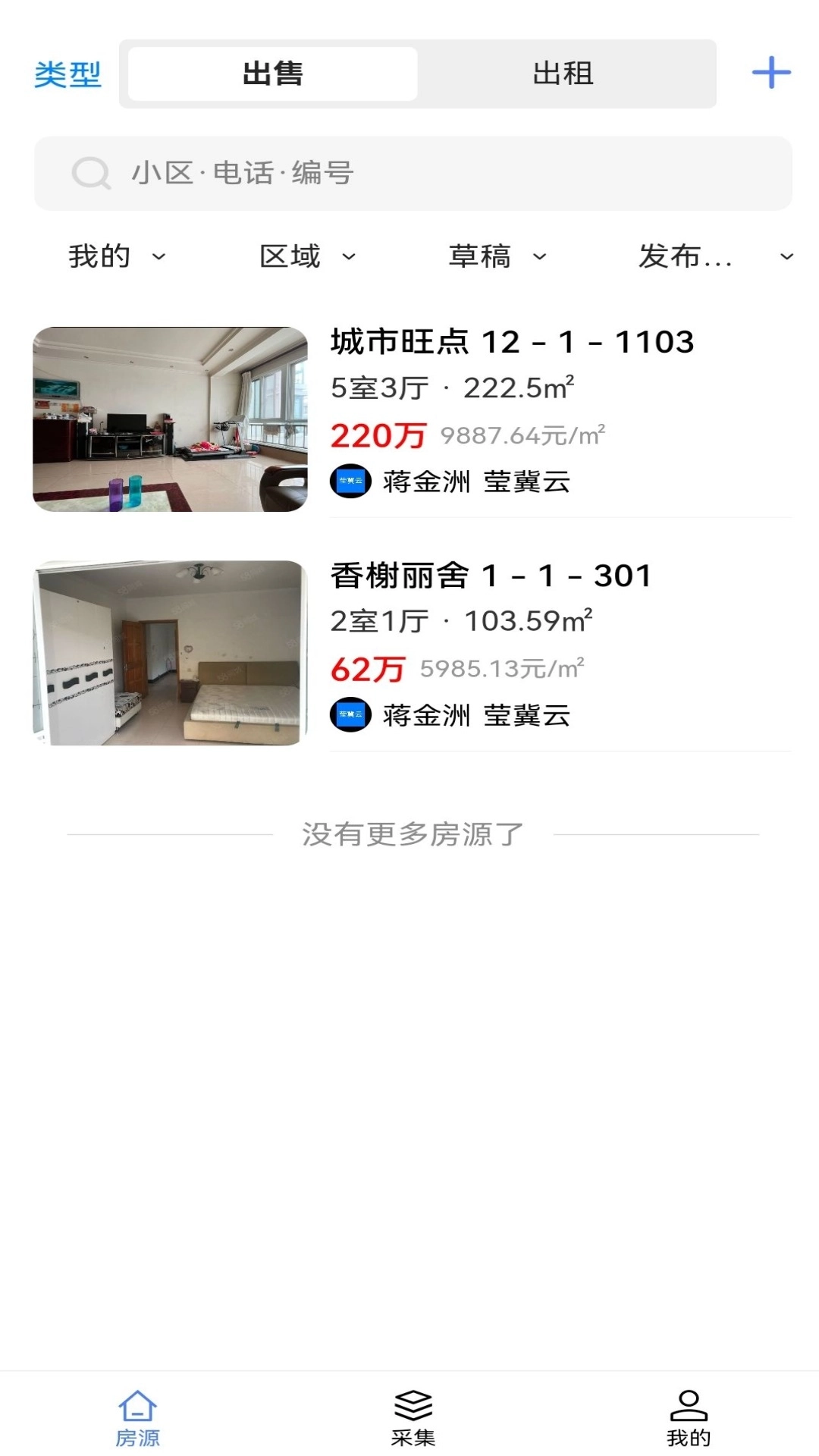
Task: Click the search magnifier icon
Action: click(91, 173)
